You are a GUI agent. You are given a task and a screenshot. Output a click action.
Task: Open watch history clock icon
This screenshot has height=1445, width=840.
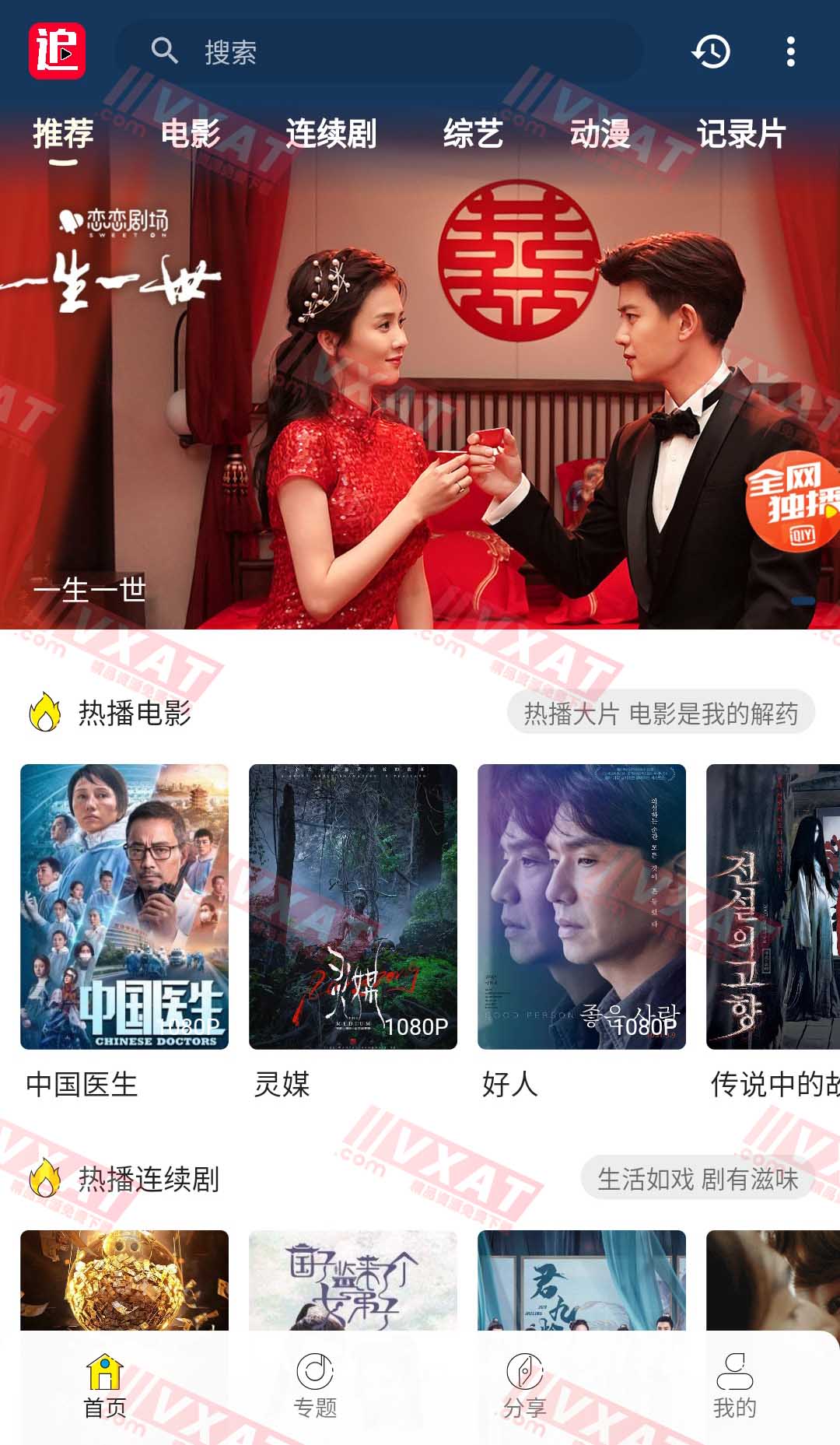[x=711, y=52]
